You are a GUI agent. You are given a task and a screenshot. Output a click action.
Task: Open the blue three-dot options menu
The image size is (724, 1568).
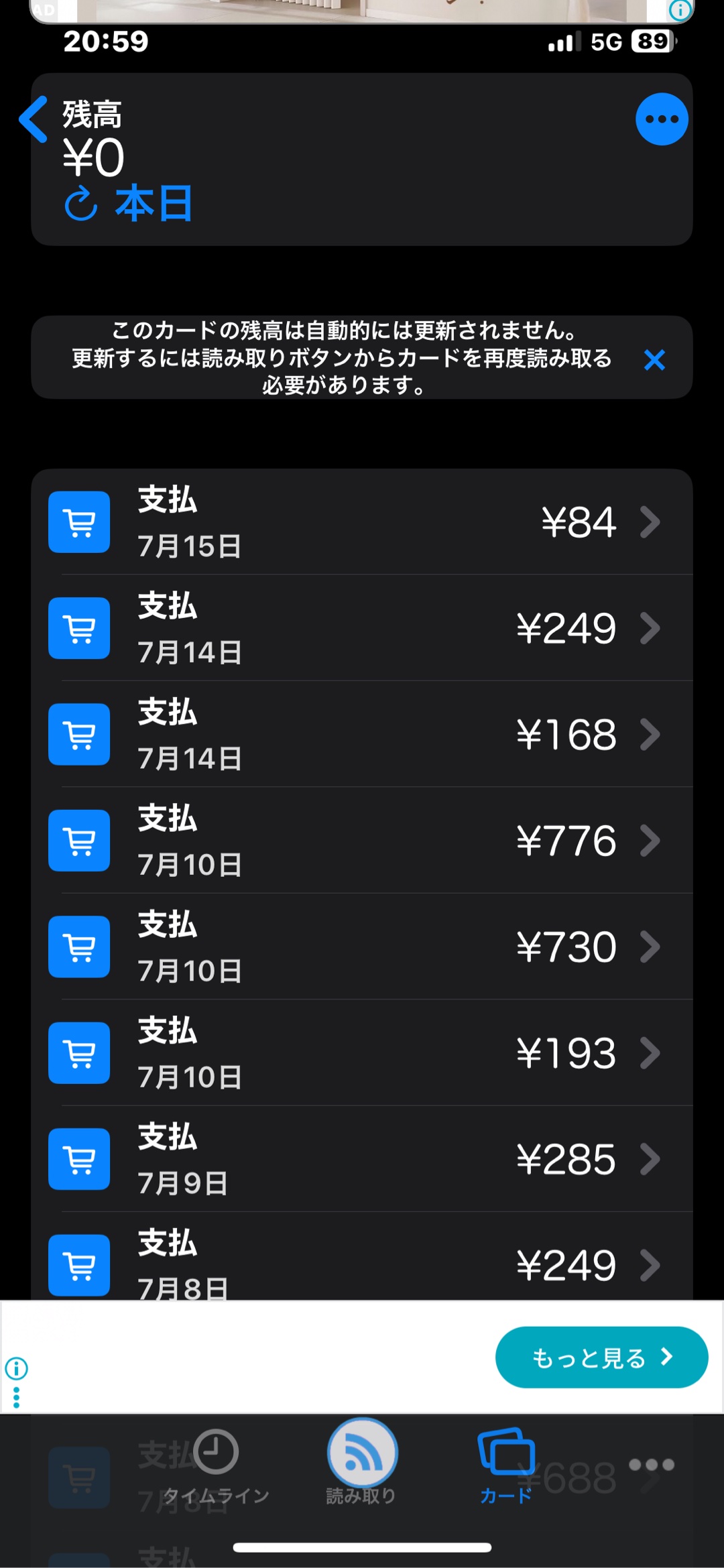[x=662, y=119]
